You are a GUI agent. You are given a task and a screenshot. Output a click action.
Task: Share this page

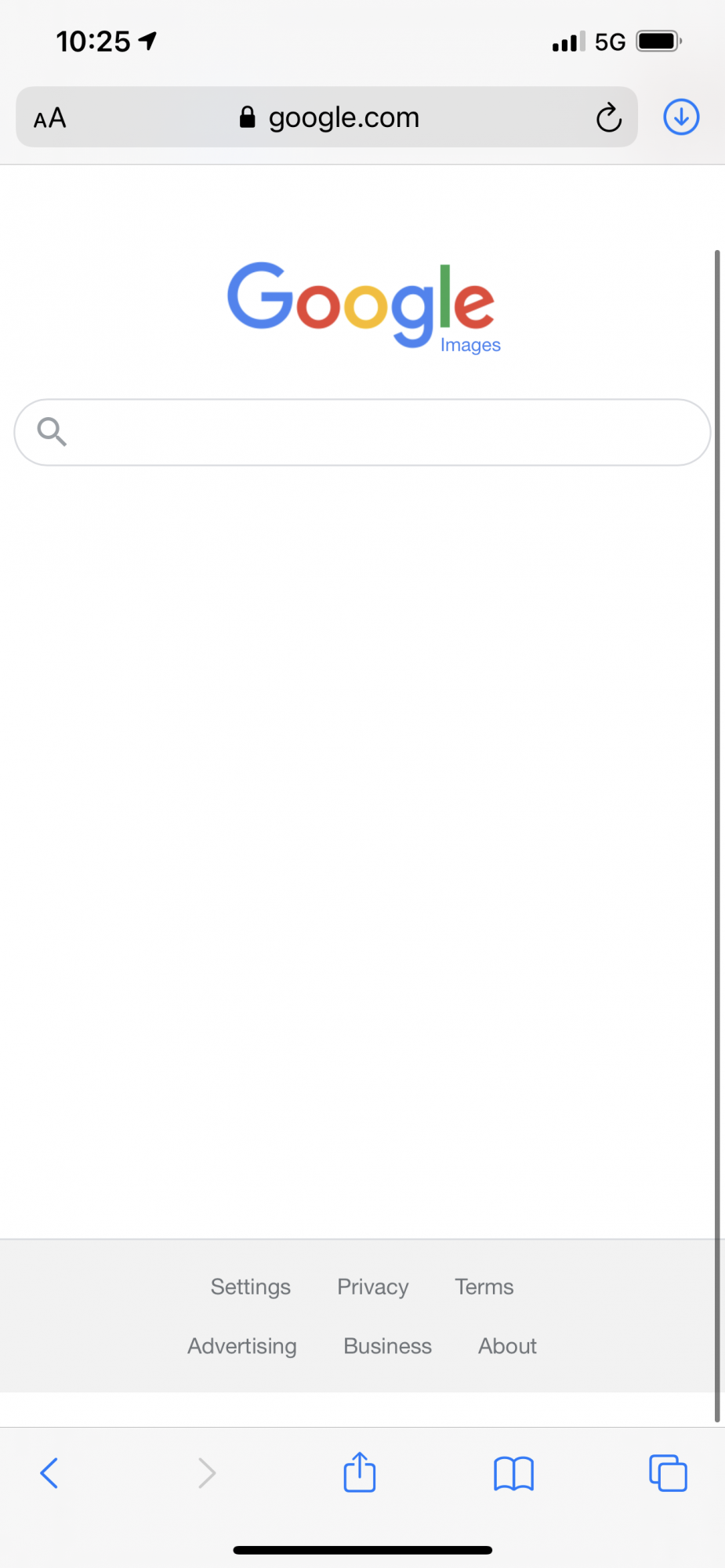tap(360, 1472)
